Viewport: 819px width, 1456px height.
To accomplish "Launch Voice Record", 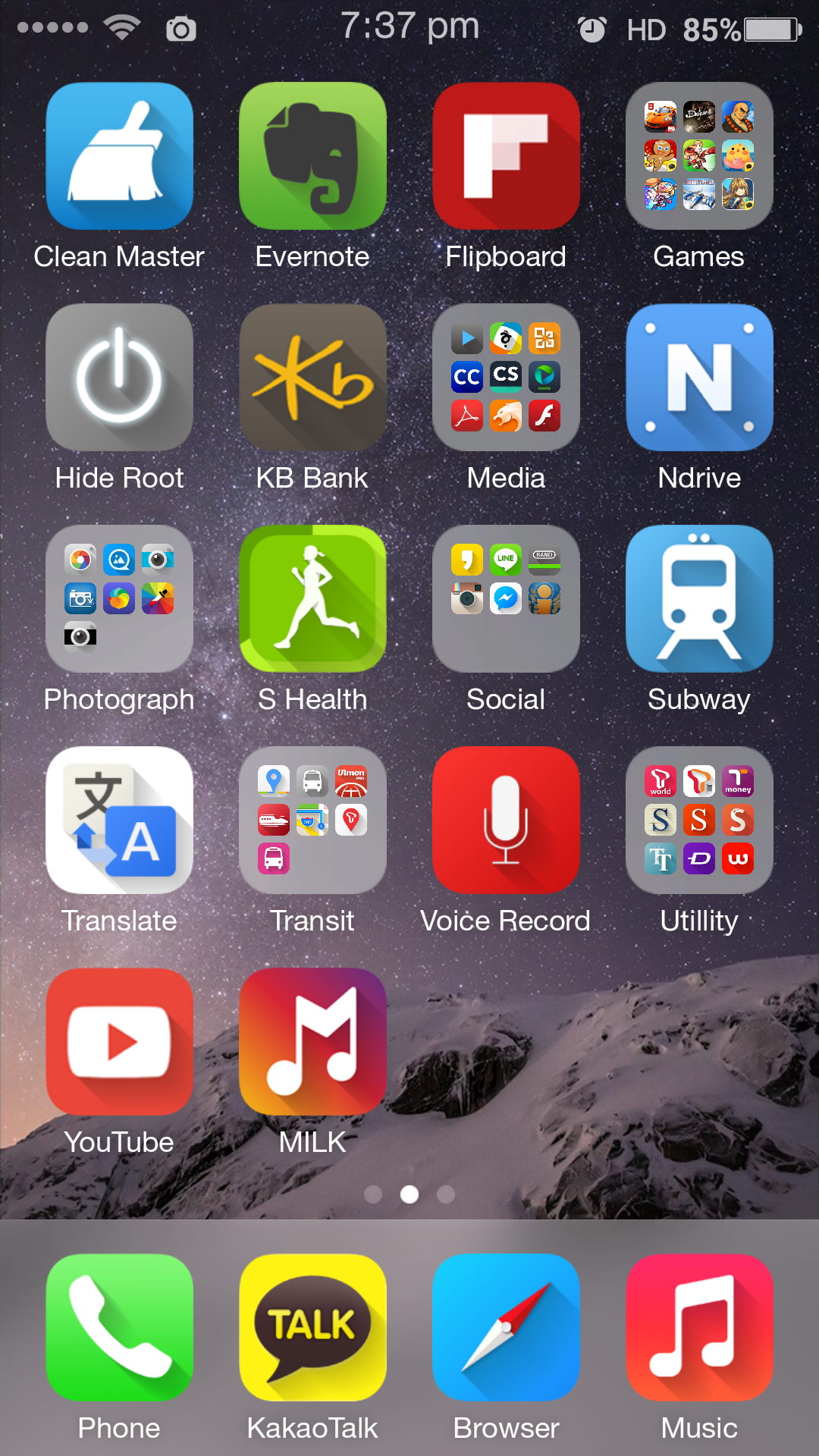I will click(506, 821).
